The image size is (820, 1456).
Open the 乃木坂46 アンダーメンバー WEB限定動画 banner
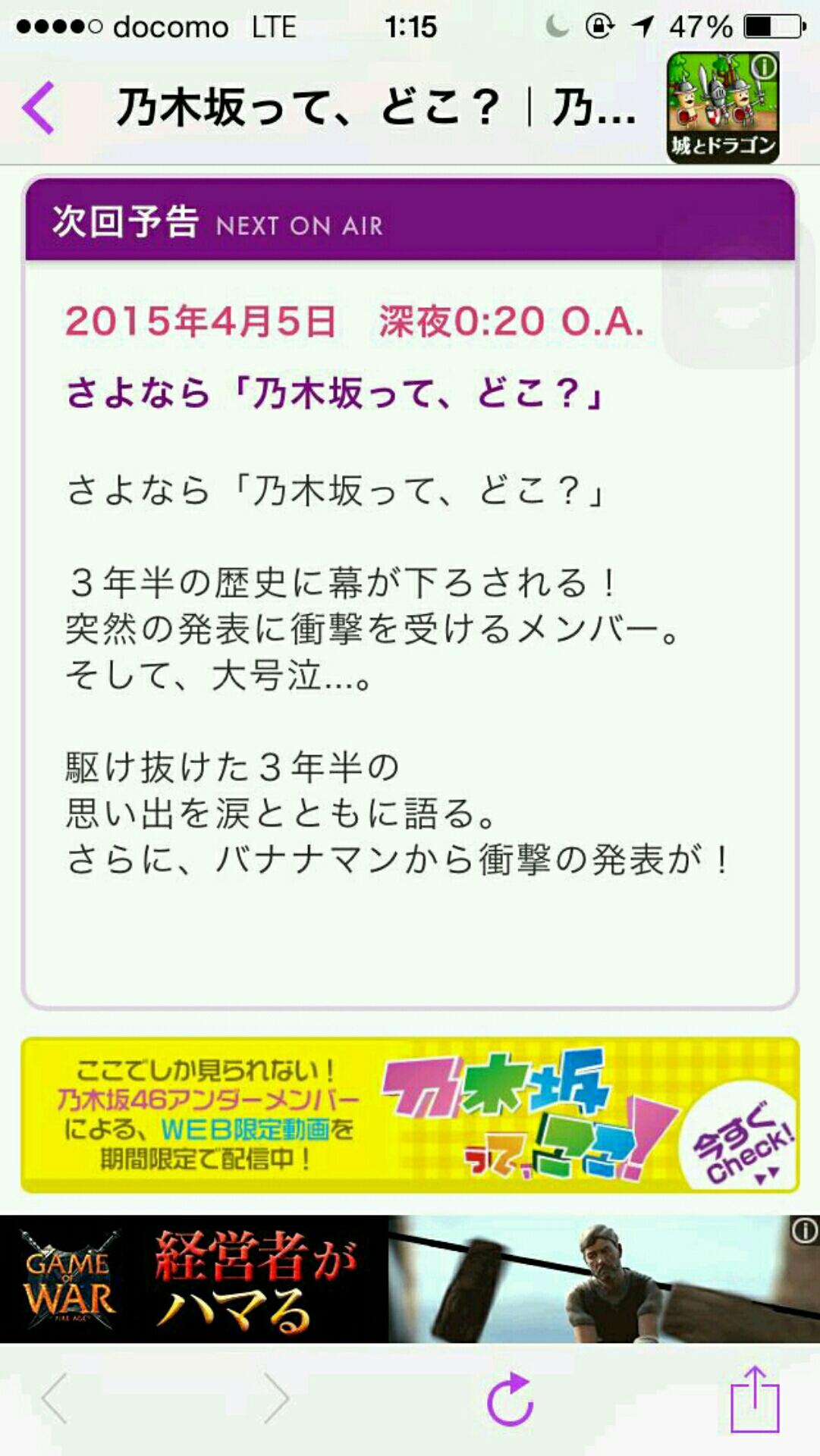(x=410, y=1114)
